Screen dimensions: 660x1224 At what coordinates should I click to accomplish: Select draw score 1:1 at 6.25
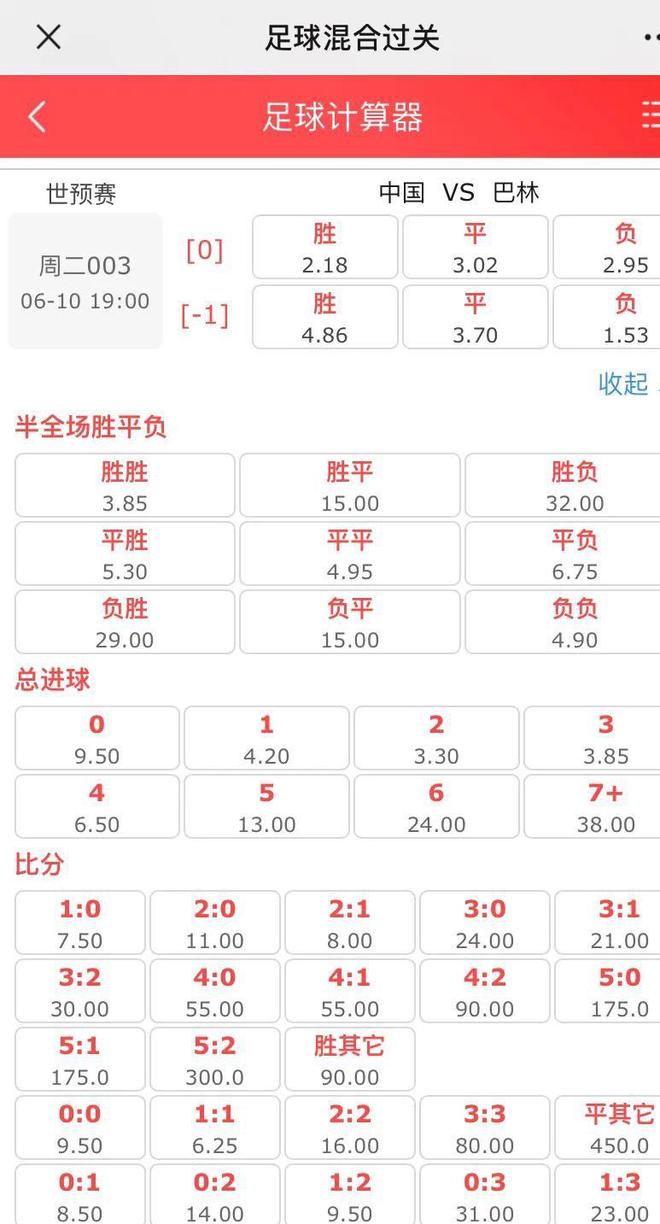click(215, 1128)
